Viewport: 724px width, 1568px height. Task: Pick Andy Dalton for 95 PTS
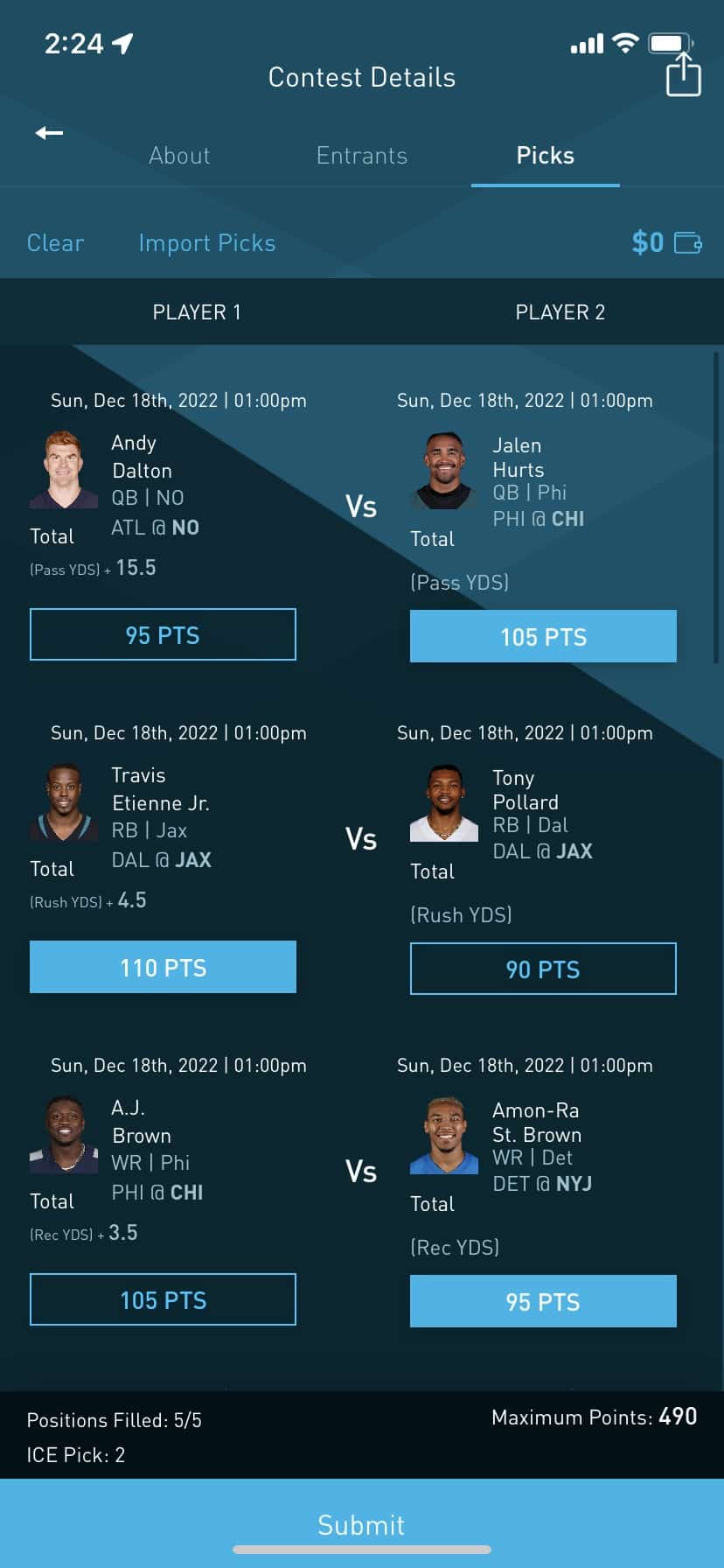[x=163, y=634]
